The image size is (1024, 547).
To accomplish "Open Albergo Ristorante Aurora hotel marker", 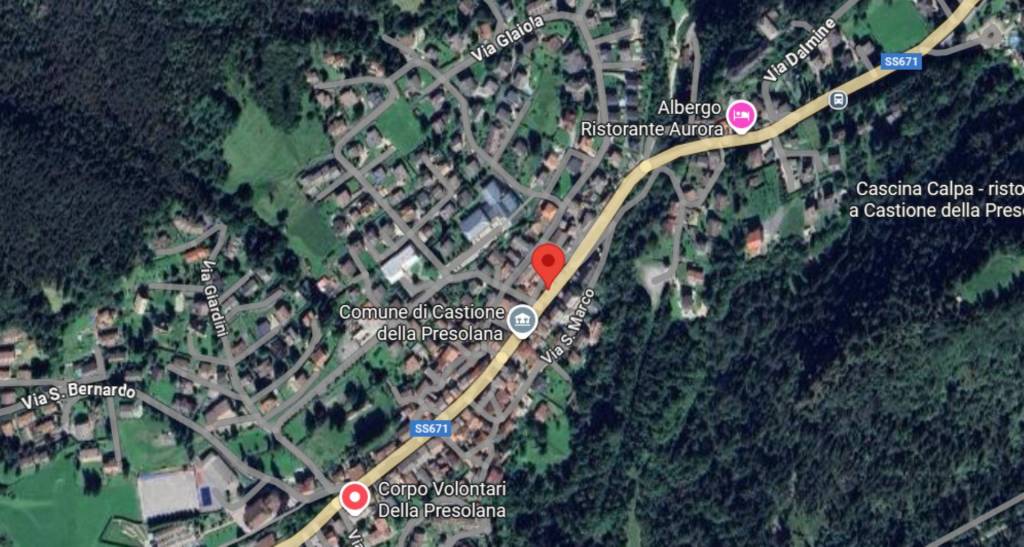I will point(740,116).
